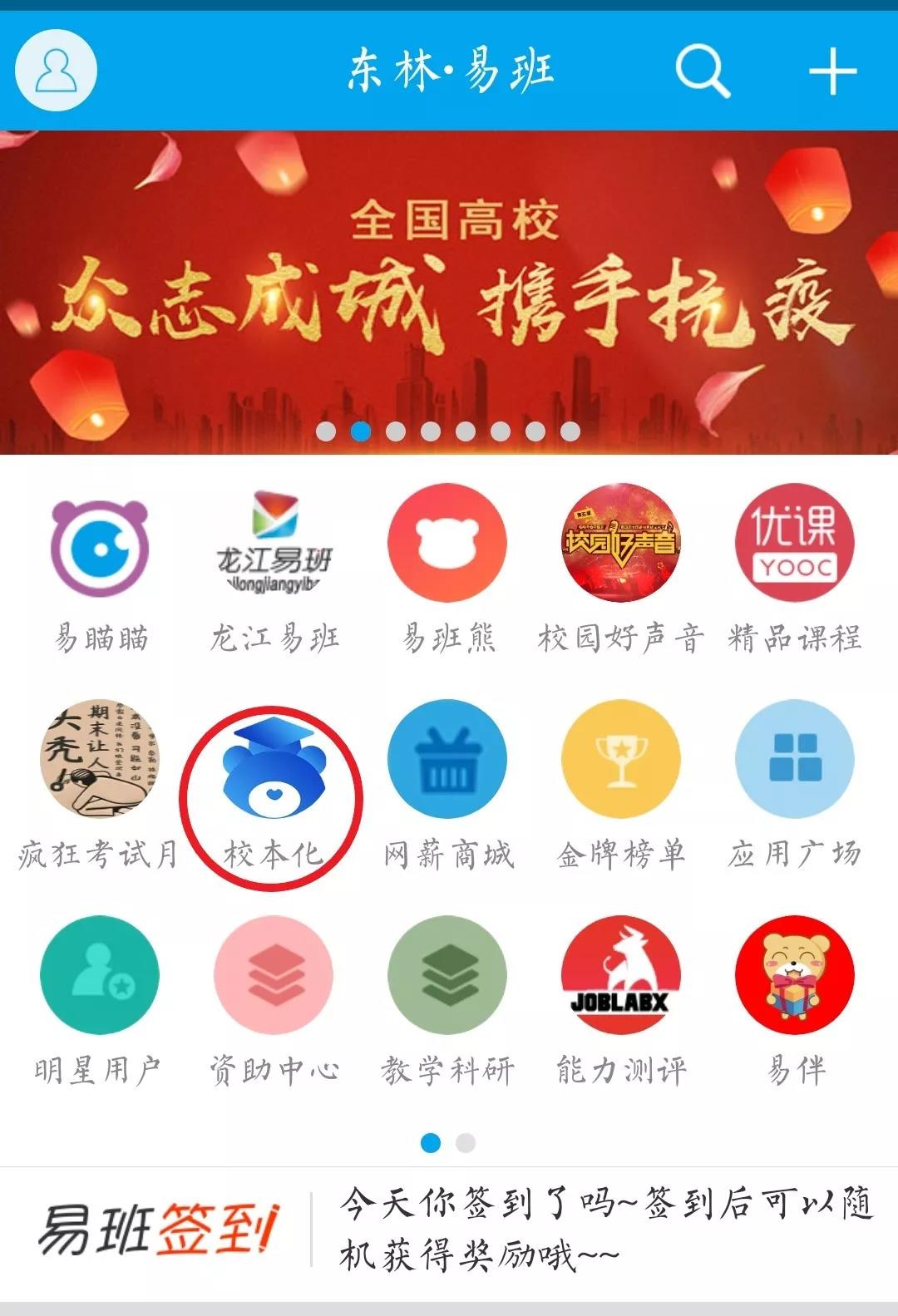
Task: Tap the plus add icon
Action: [832, 71]
